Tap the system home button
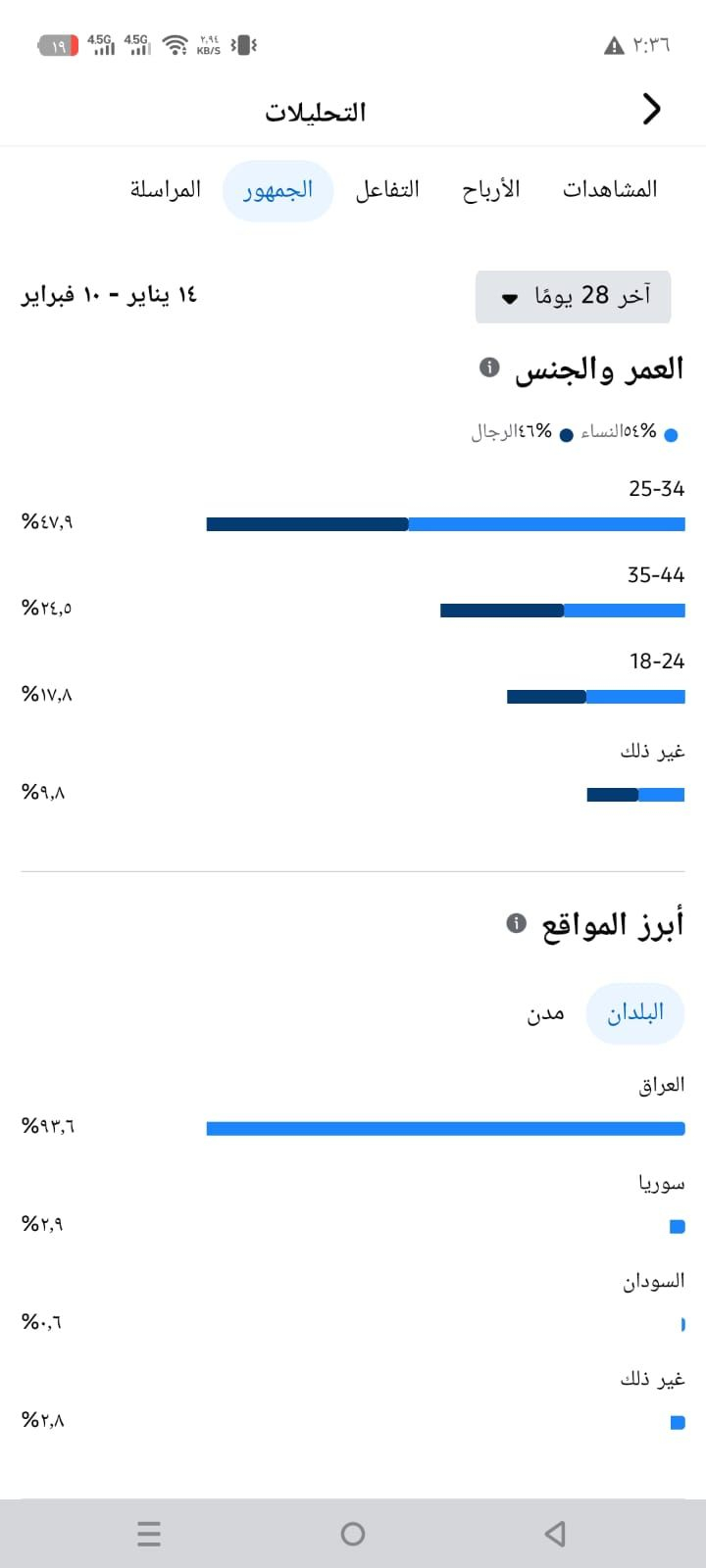The width and height of the screenshot is (706, 1568). 353,1534
